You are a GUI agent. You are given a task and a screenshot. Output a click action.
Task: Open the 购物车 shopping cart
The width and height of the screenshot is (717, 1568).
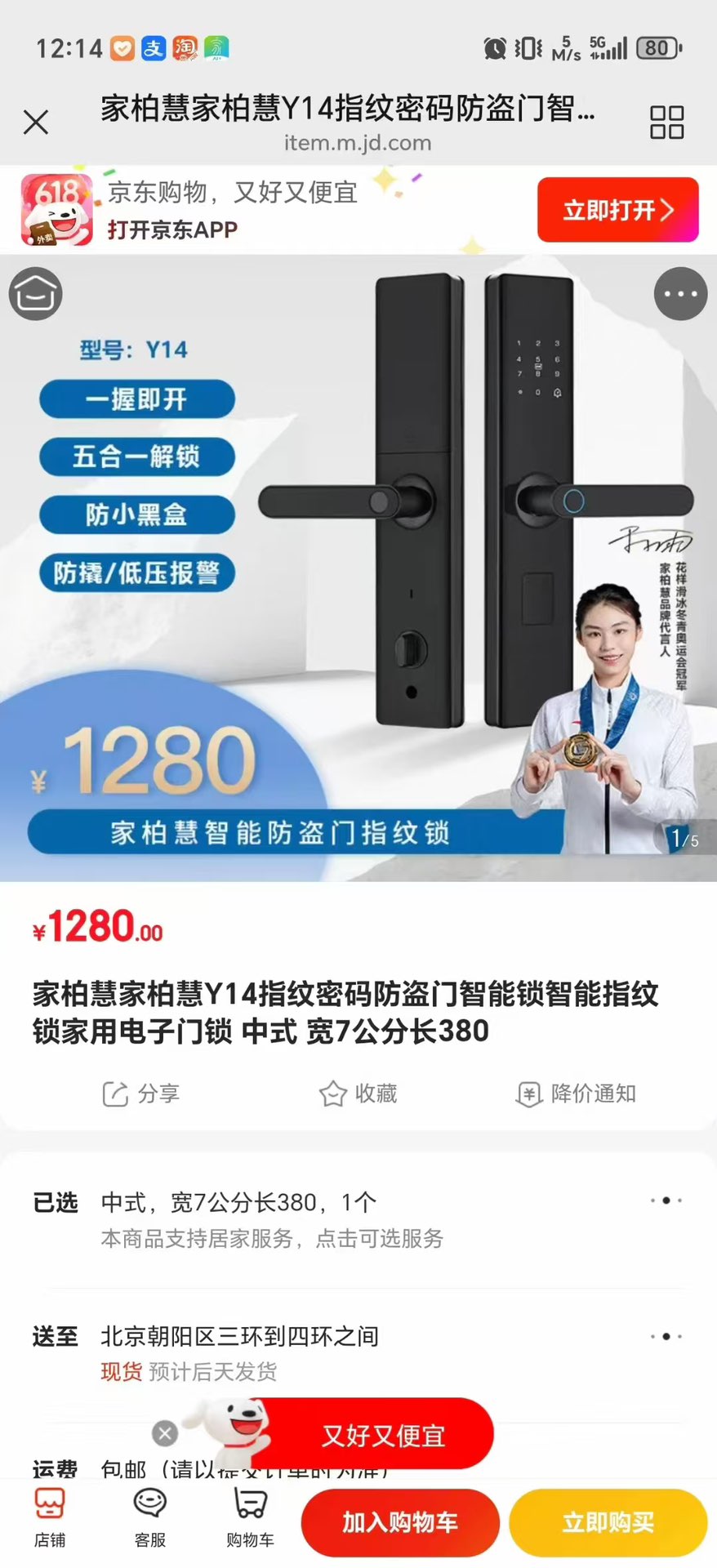251,1519
